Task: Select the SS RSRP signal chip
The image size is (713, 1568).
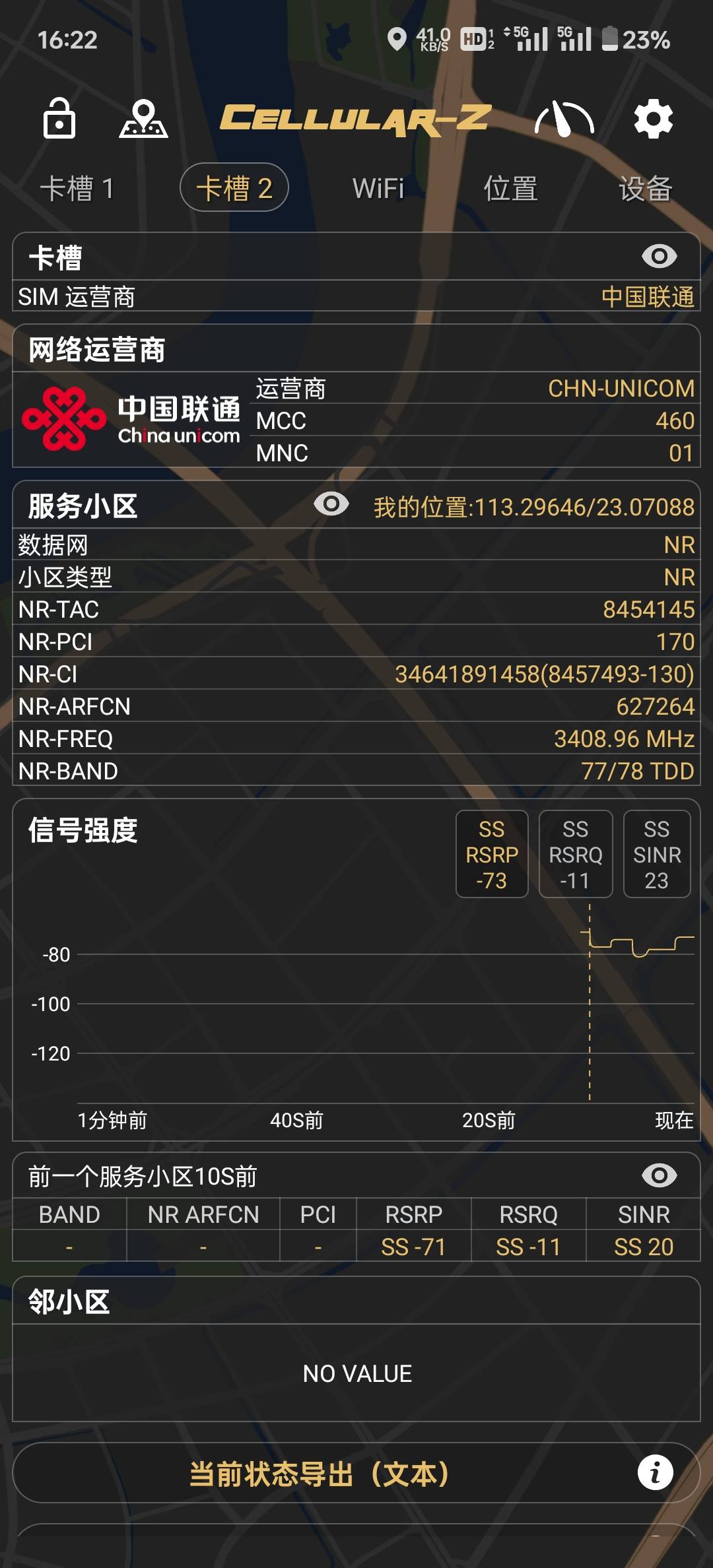Action: pyautogui.click(x=492, y=854)
